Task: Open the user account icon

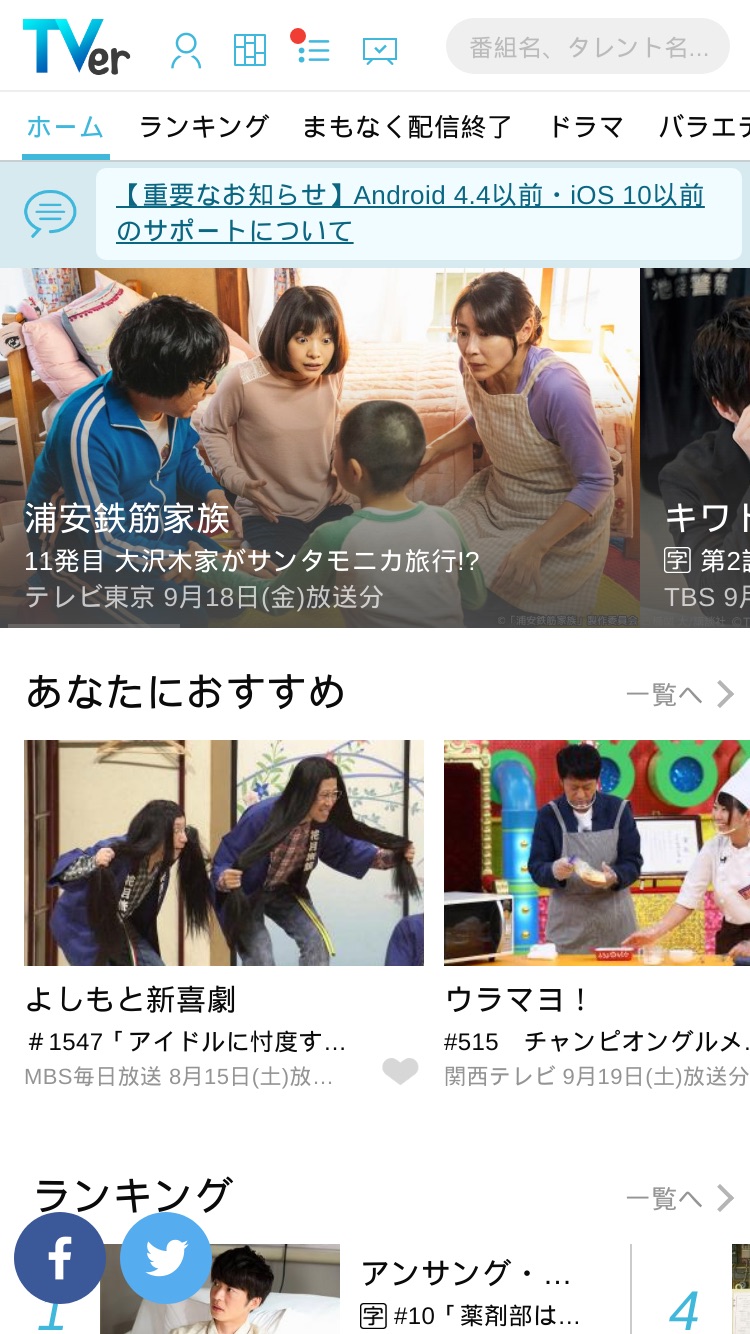Action: [186, 50]
